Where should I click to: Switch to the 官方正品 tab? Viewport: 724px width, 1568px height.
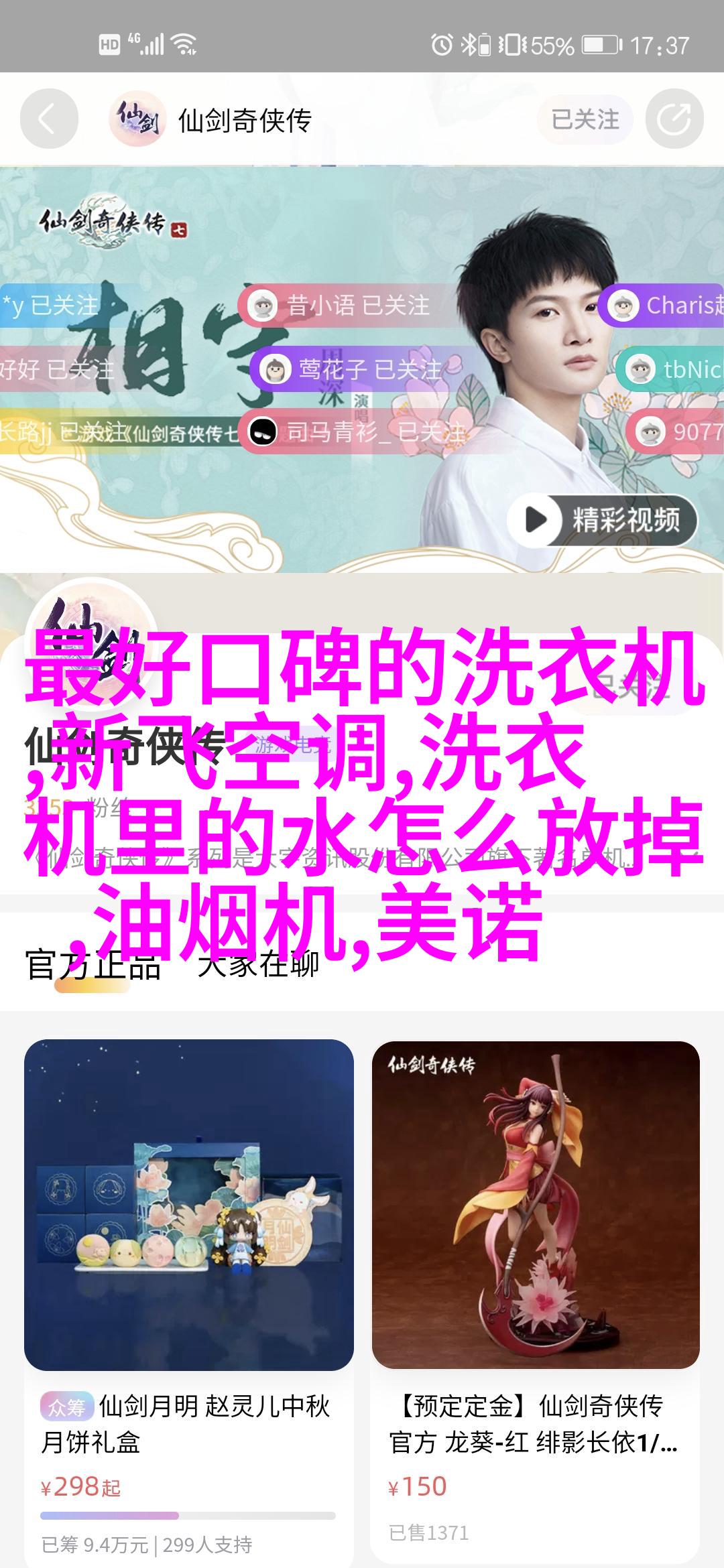[x=93, y=965]
